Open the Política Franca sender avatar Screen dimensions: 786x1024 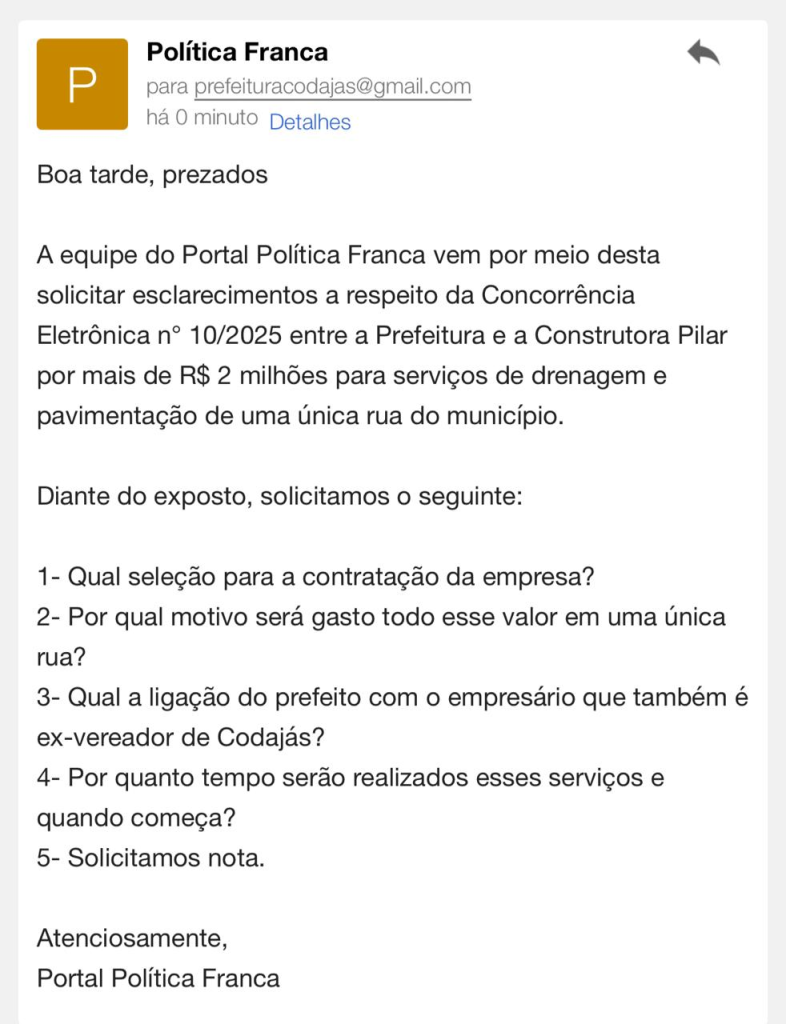click(x=82, y=84)
